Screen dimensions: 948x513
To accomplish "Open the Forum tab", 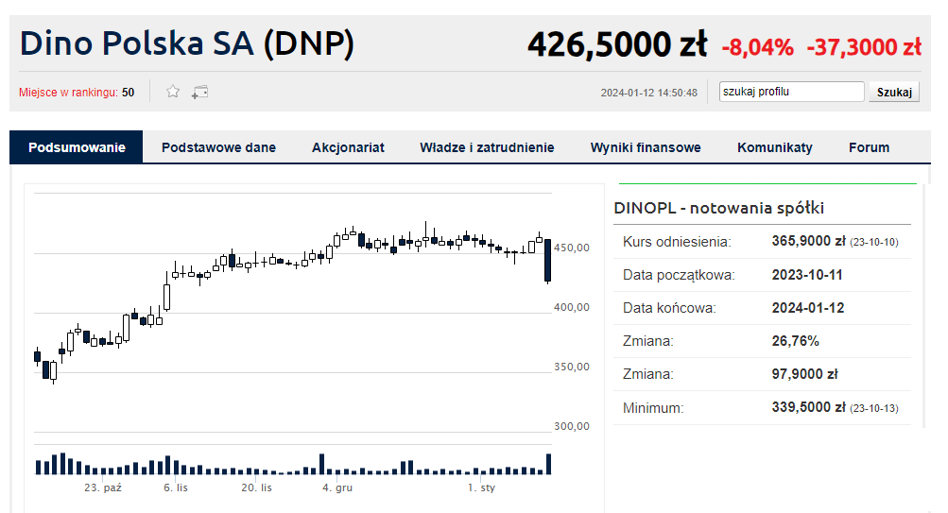I will coord(868,147).
